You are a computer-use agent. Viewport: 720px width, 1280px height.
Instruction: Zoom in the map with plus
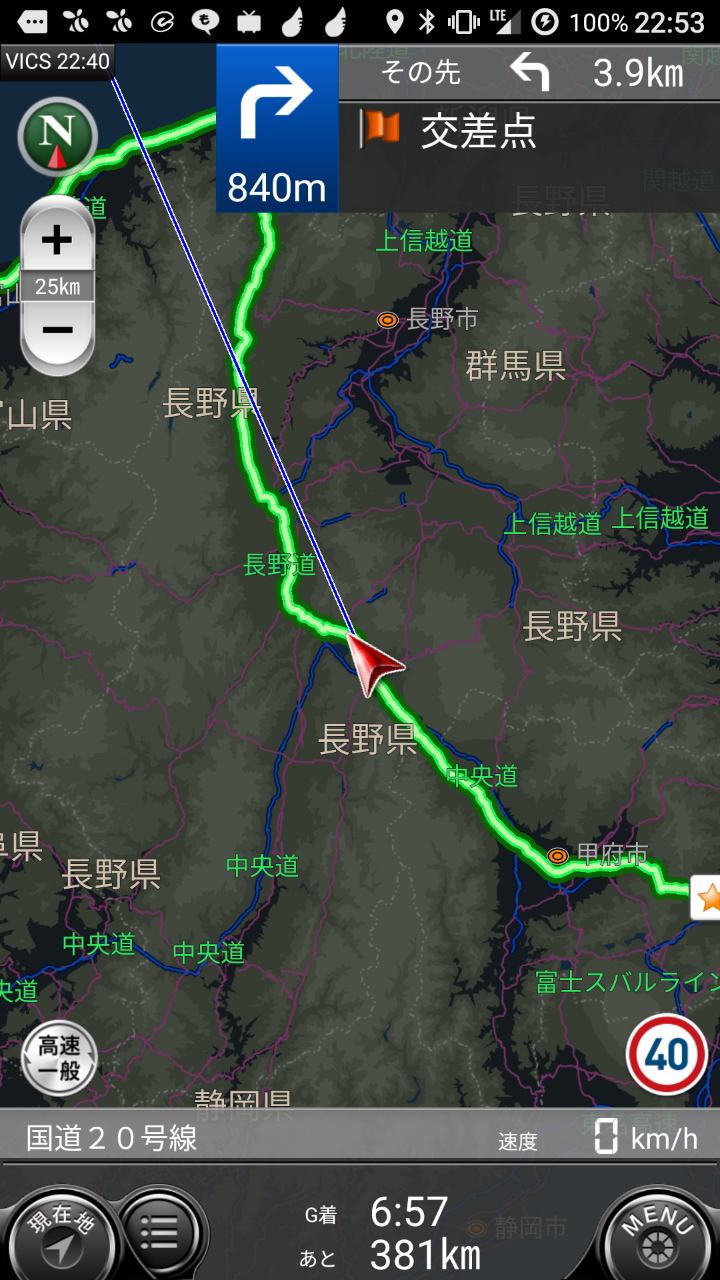point(57,240)
